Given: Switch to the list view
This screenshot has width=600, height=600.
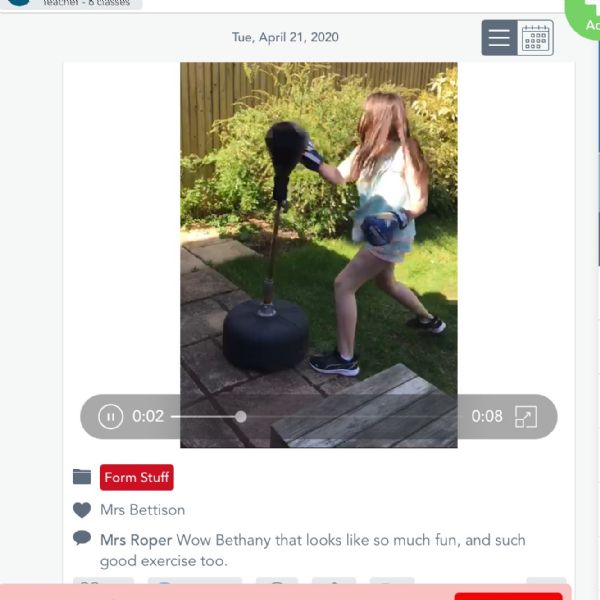Looking at the screenshot, I should click(x=499, y=38).
